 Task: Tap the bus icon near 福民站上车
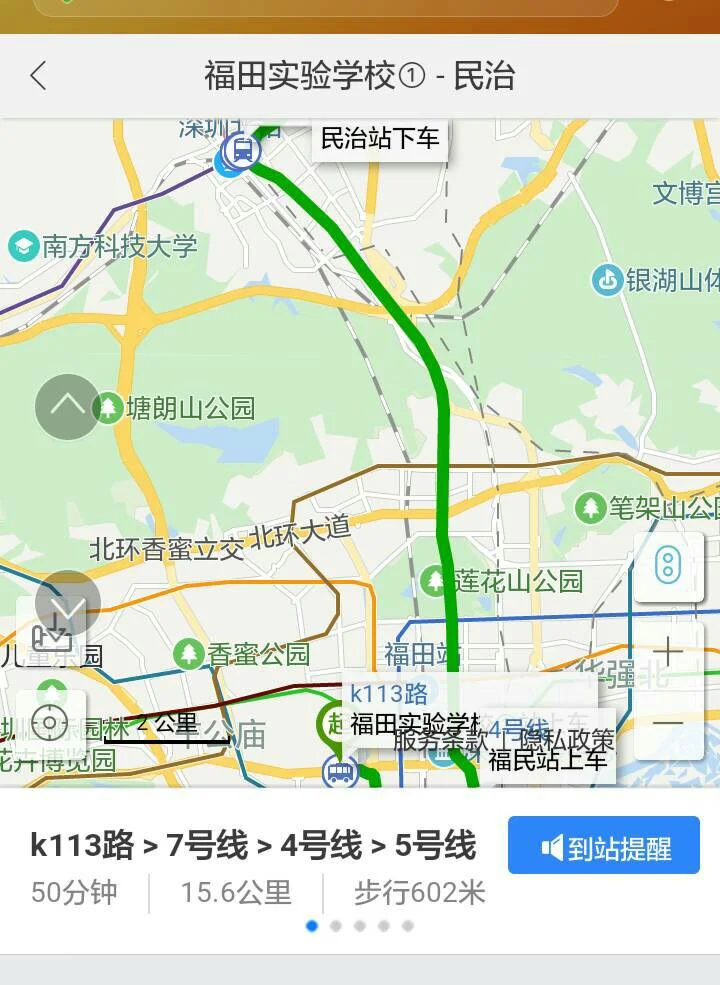click(x=338, y=772)
